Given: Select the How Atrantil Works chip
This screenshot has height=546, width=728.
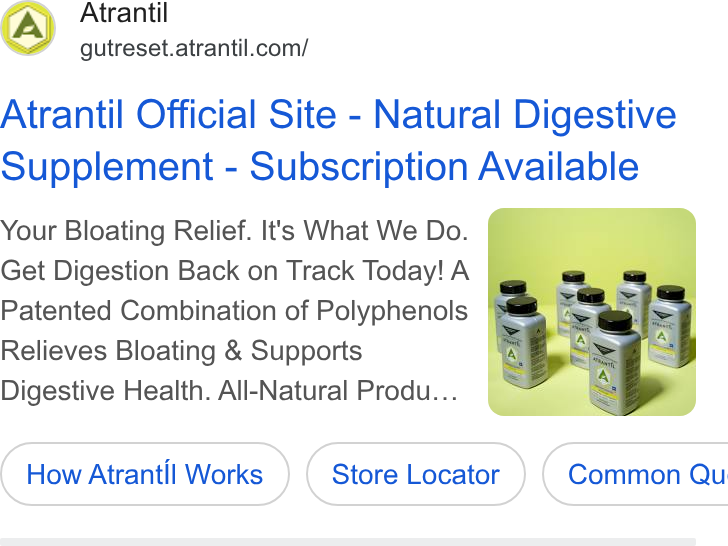Looking at the screenshot, I should tap(145, 474).
